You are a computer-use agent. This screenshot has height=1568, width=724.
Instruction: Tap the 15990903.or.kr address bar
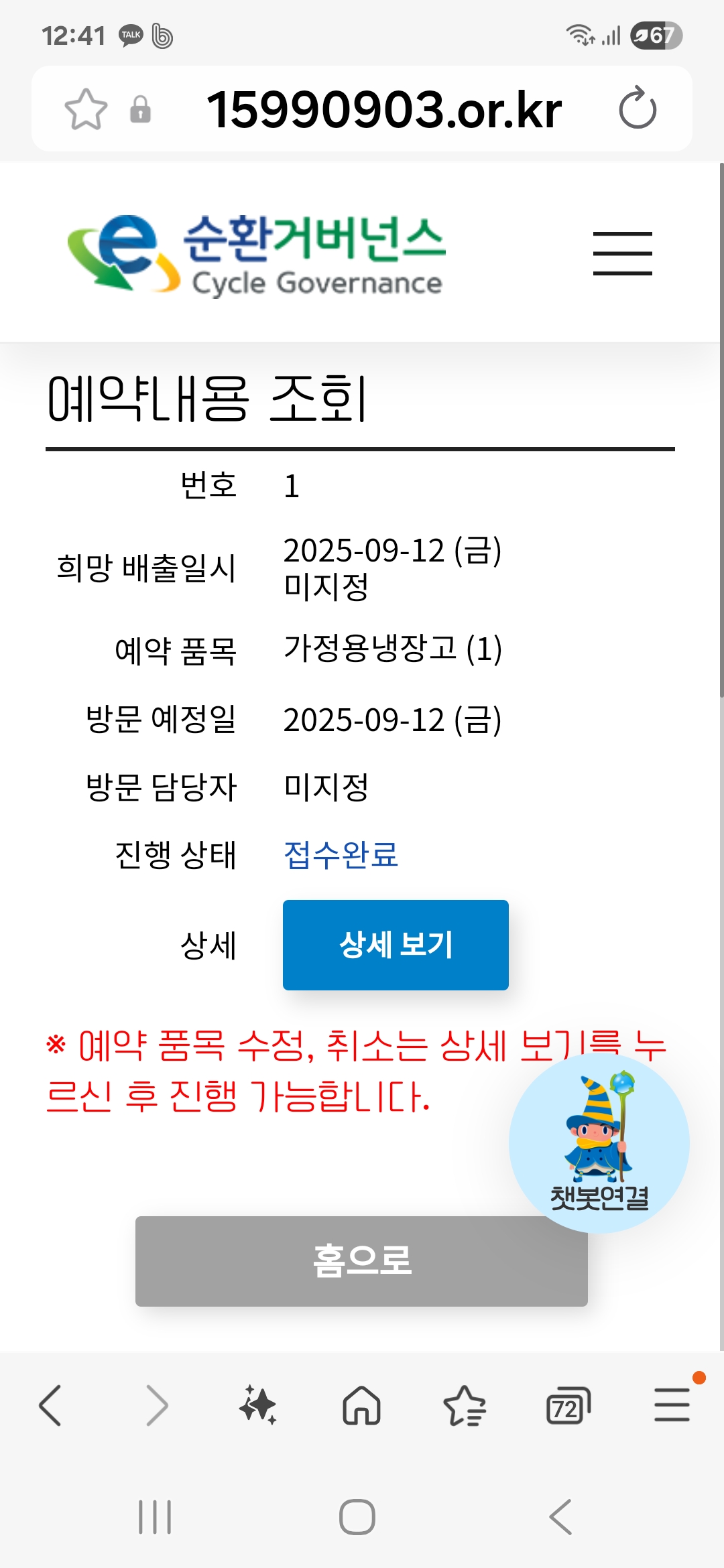click(383, 109)
